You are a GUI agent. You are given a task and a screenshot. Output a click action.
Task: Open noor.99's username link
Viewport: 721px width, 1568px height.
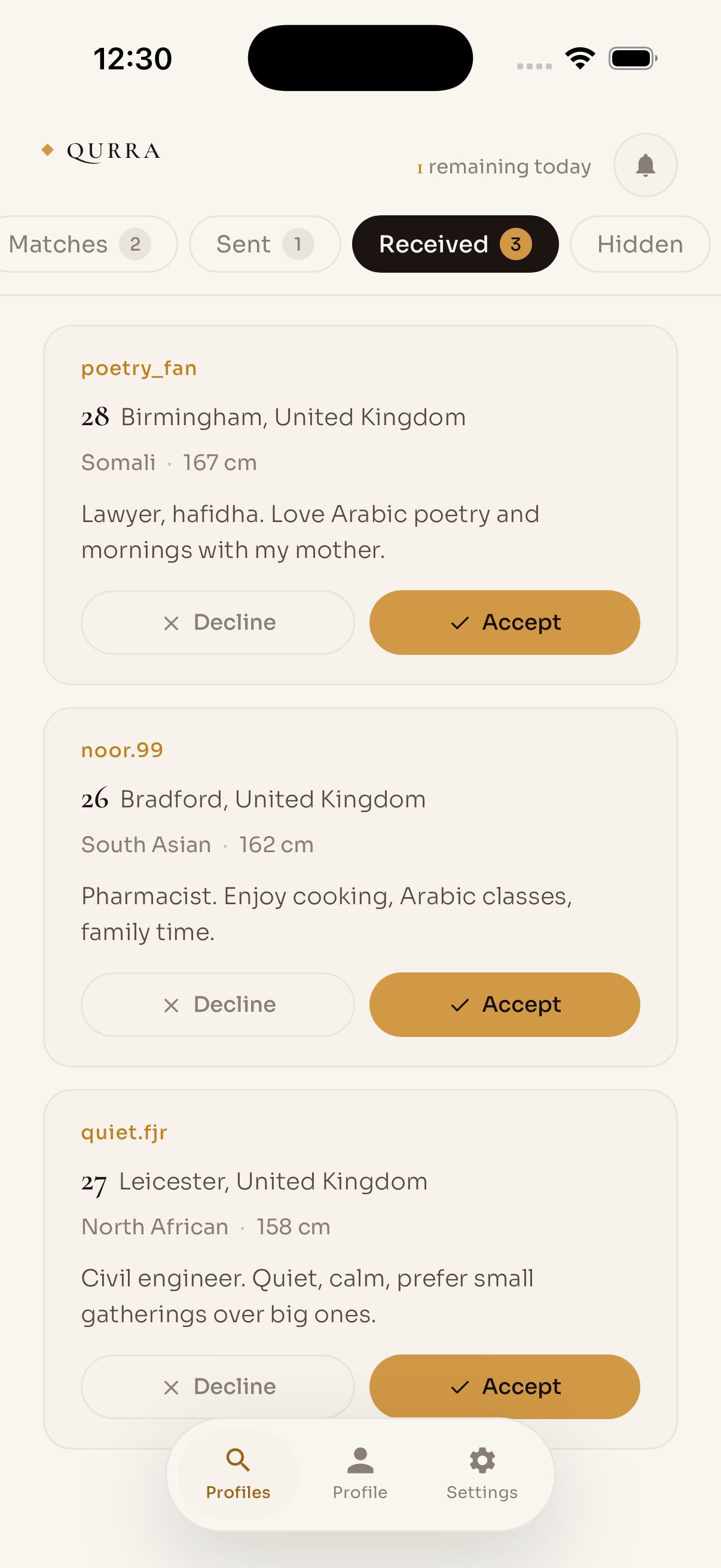pyautogui.click(x=122, y=749)
